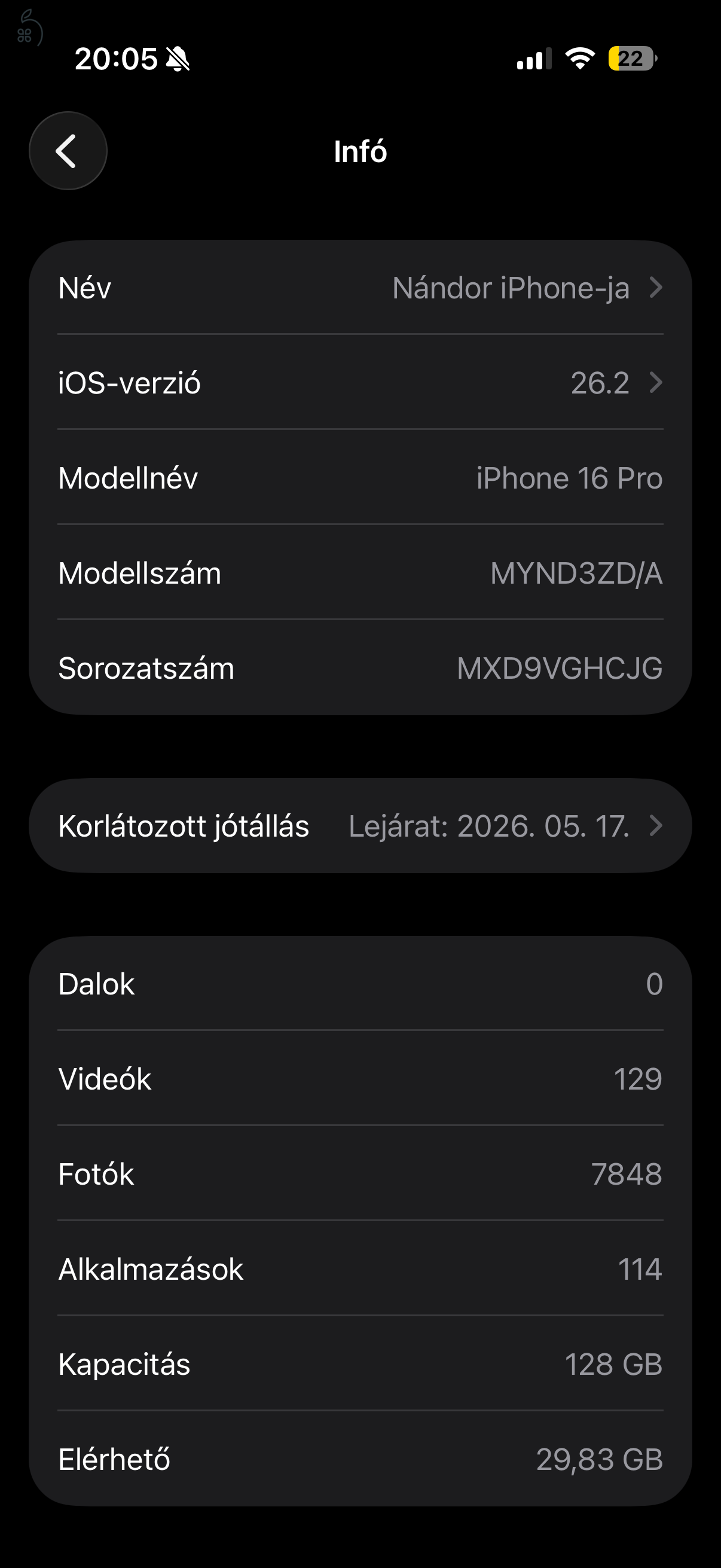Open warranty details via its disclosure arrow
The height and width of the screenshot is (1568, 721).
(656, 826)
